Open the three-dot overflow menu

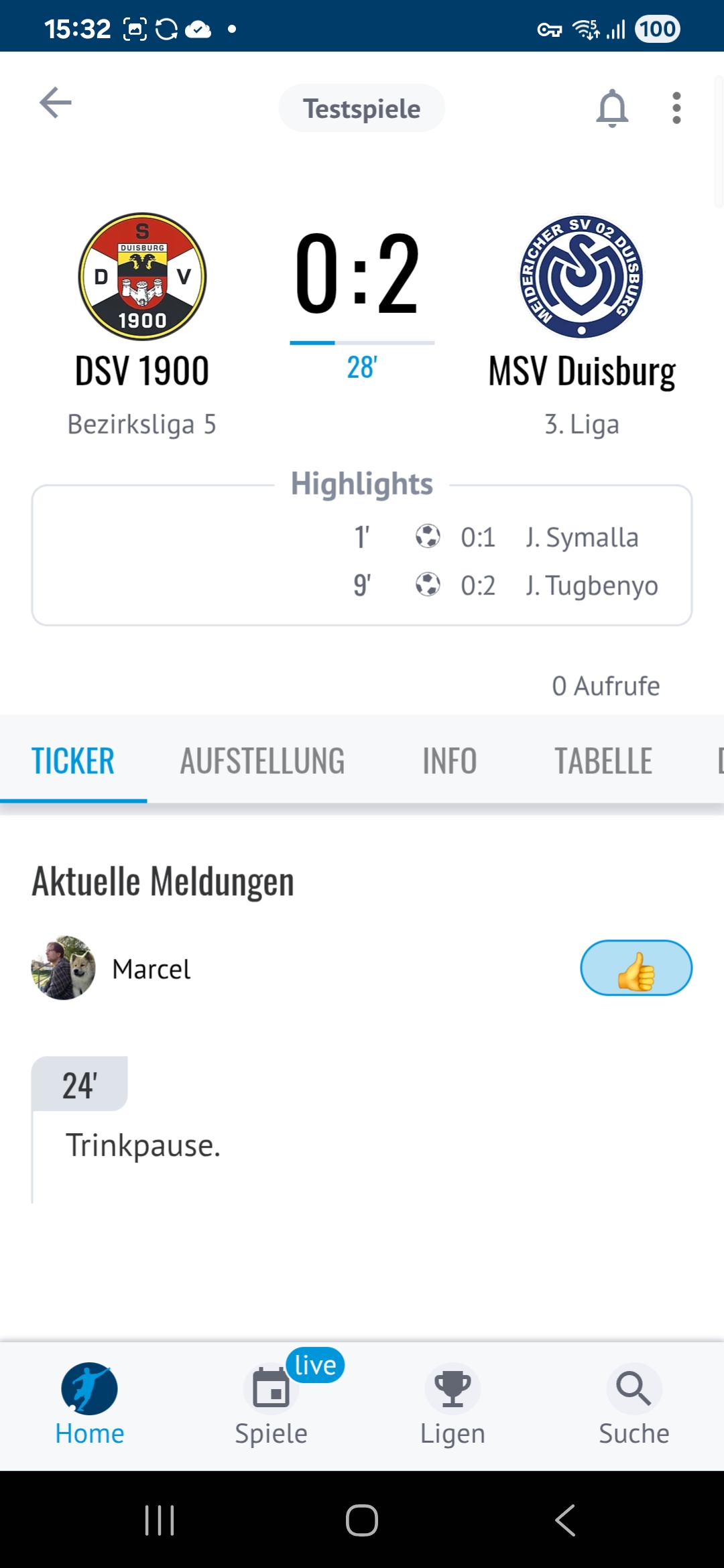coord(676,108)
